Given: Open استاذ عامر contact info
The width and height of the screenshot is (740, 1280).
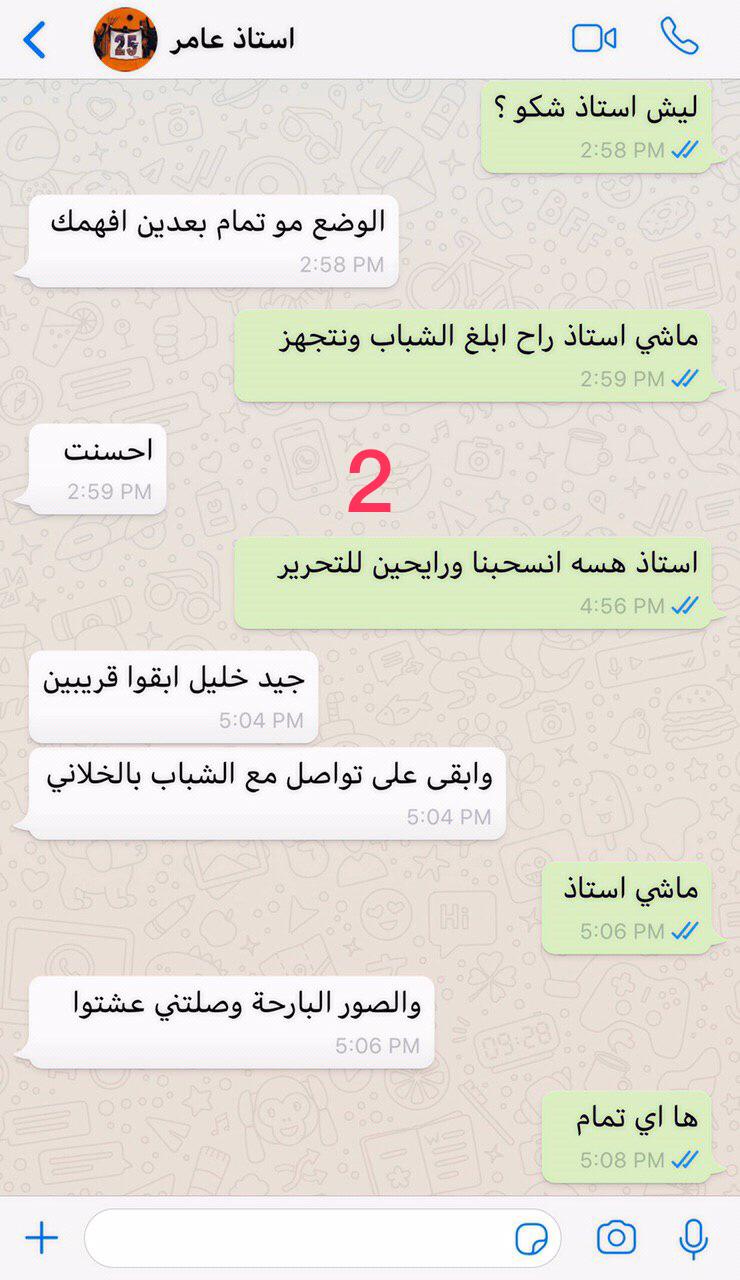Looking at the screenshot, I should pyautogui.click(x=230, y=40).
